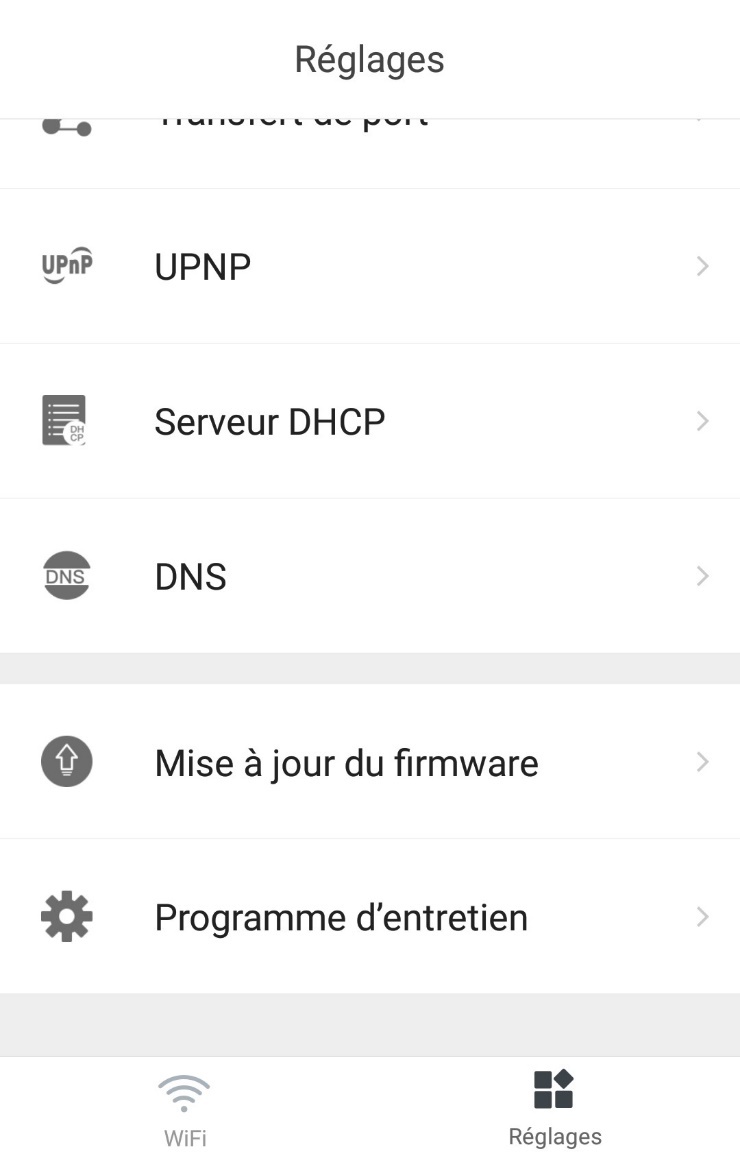The height and width of the screenshot is (1158, 740).
Task: Open Mise à jour du firmware
Action: [369, 763]
